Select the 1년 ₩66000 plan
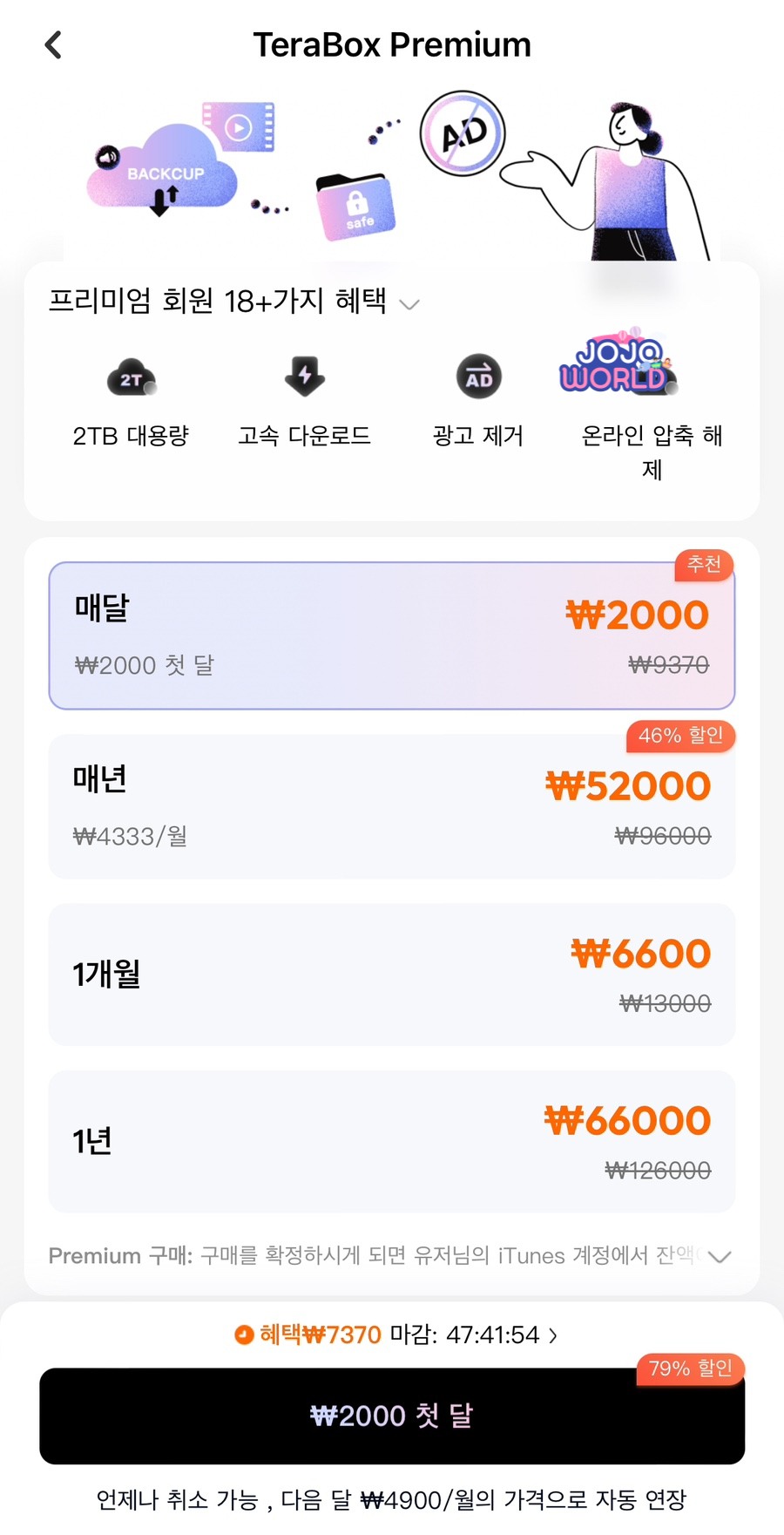 (x=392, y=1141)
